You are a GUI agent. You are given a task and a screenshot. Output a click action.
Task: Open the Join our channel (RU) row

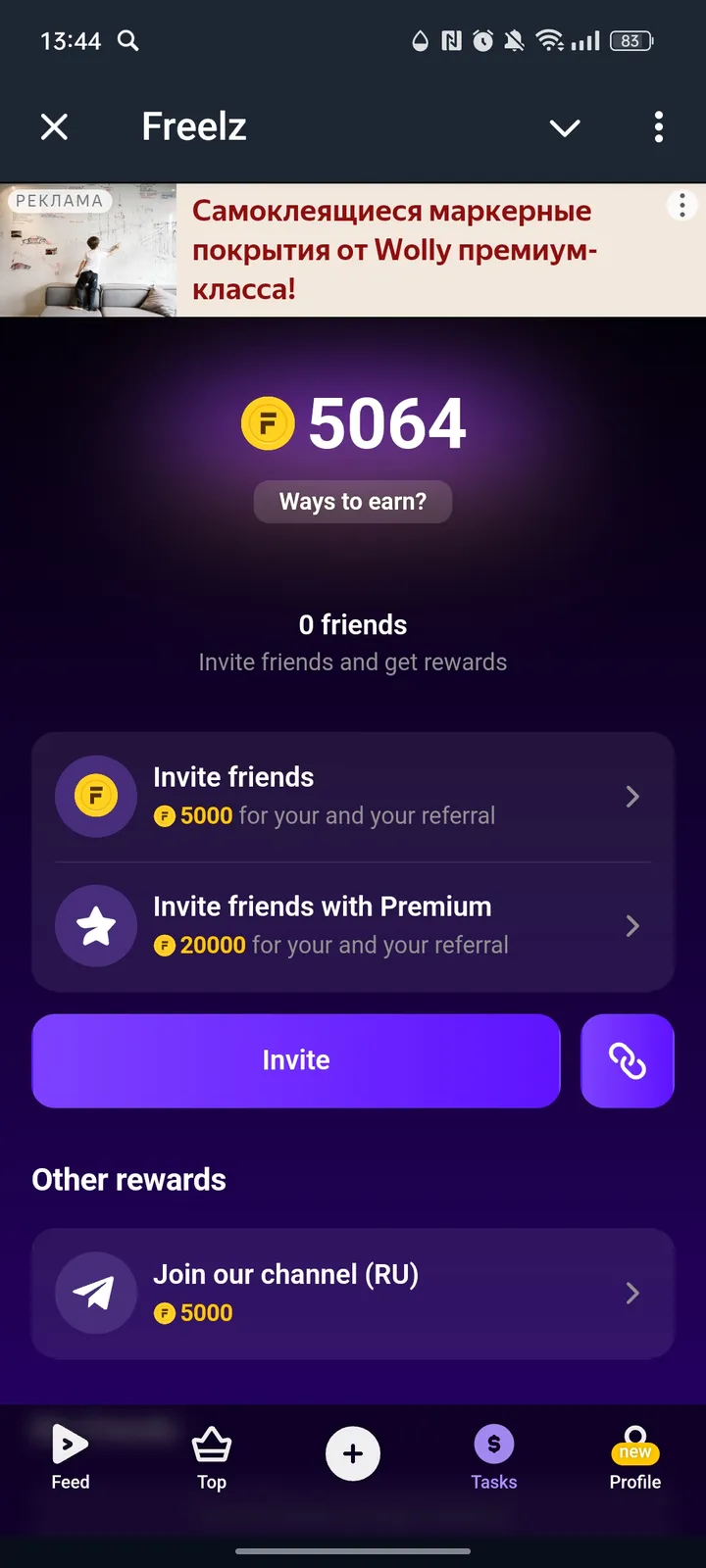click(x=353, y=1294)
